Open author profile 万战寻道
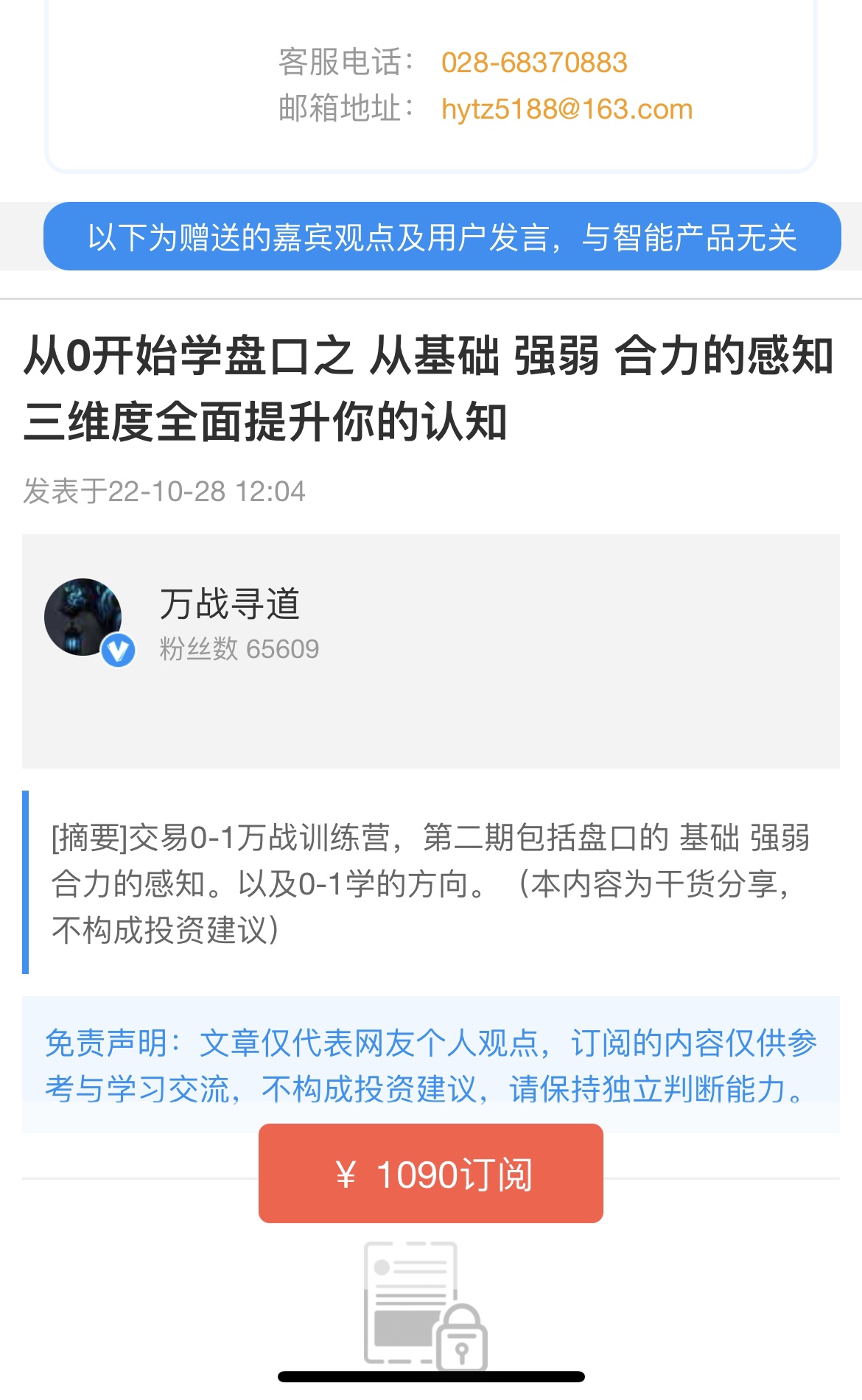Image resolution: width=862 pixels, height=1400 pixels. (x=229, y=604)
